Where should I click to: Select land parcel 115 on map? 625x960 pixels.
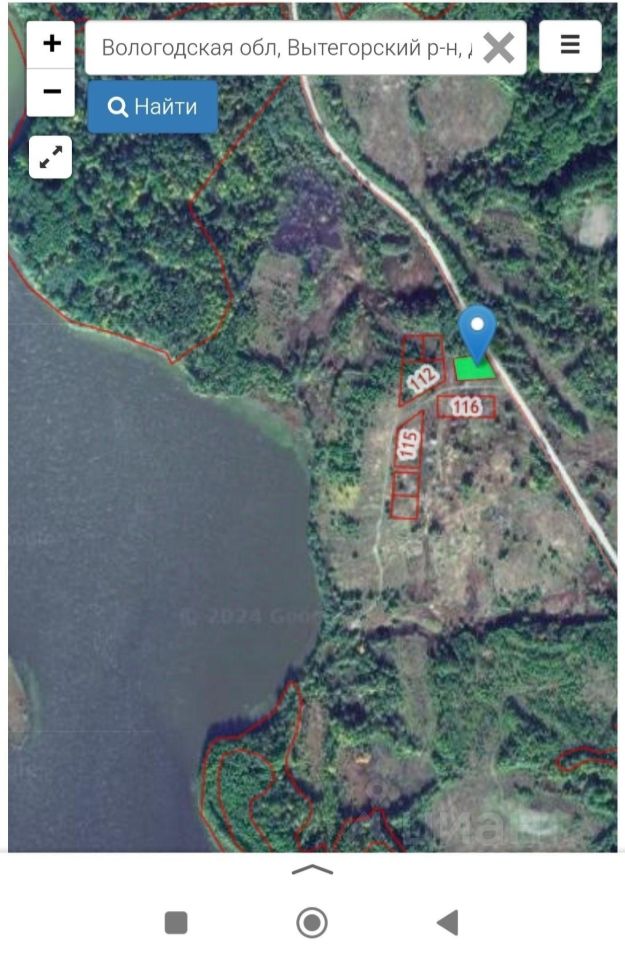408,444
